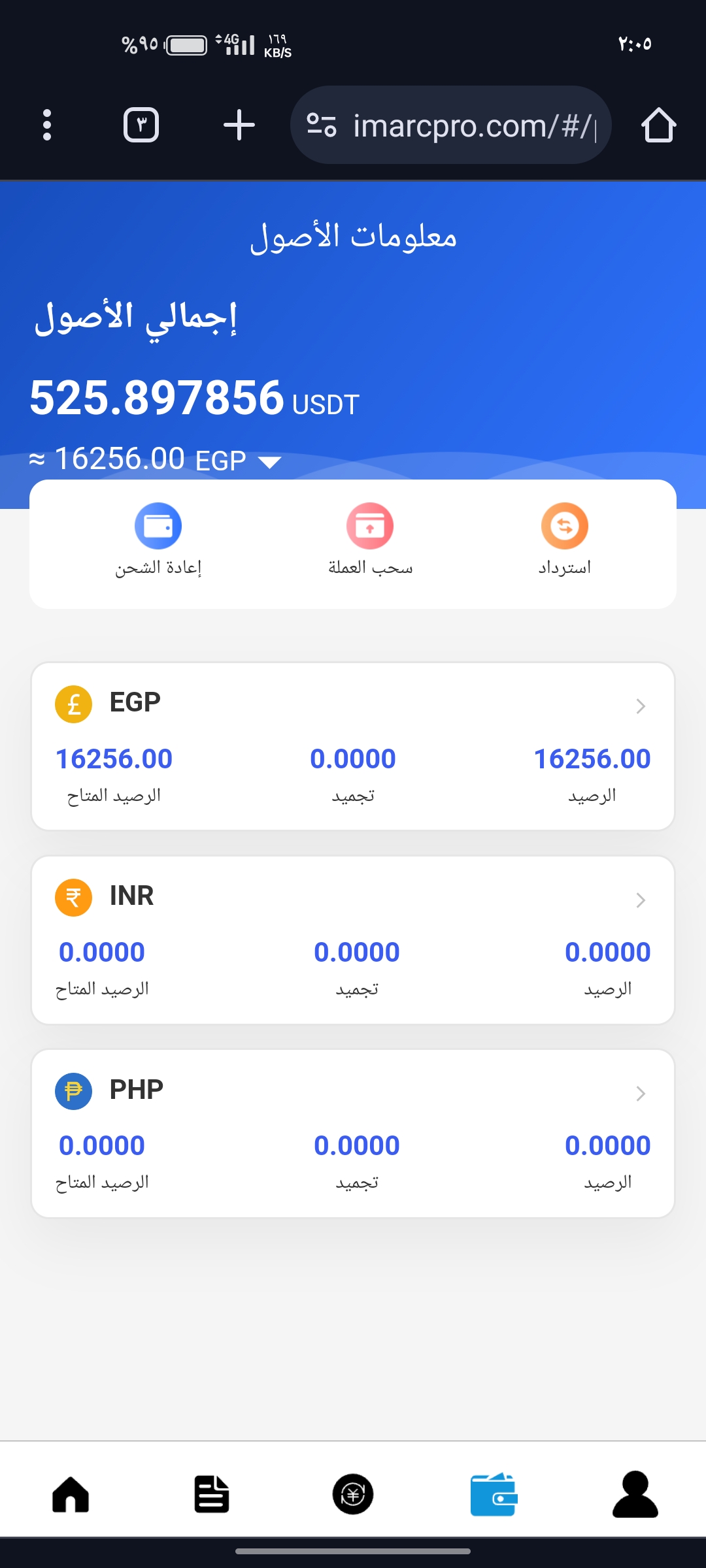Switch to the document list tab
Screen dimensions: 706x1568
(x=212, y=1494)
